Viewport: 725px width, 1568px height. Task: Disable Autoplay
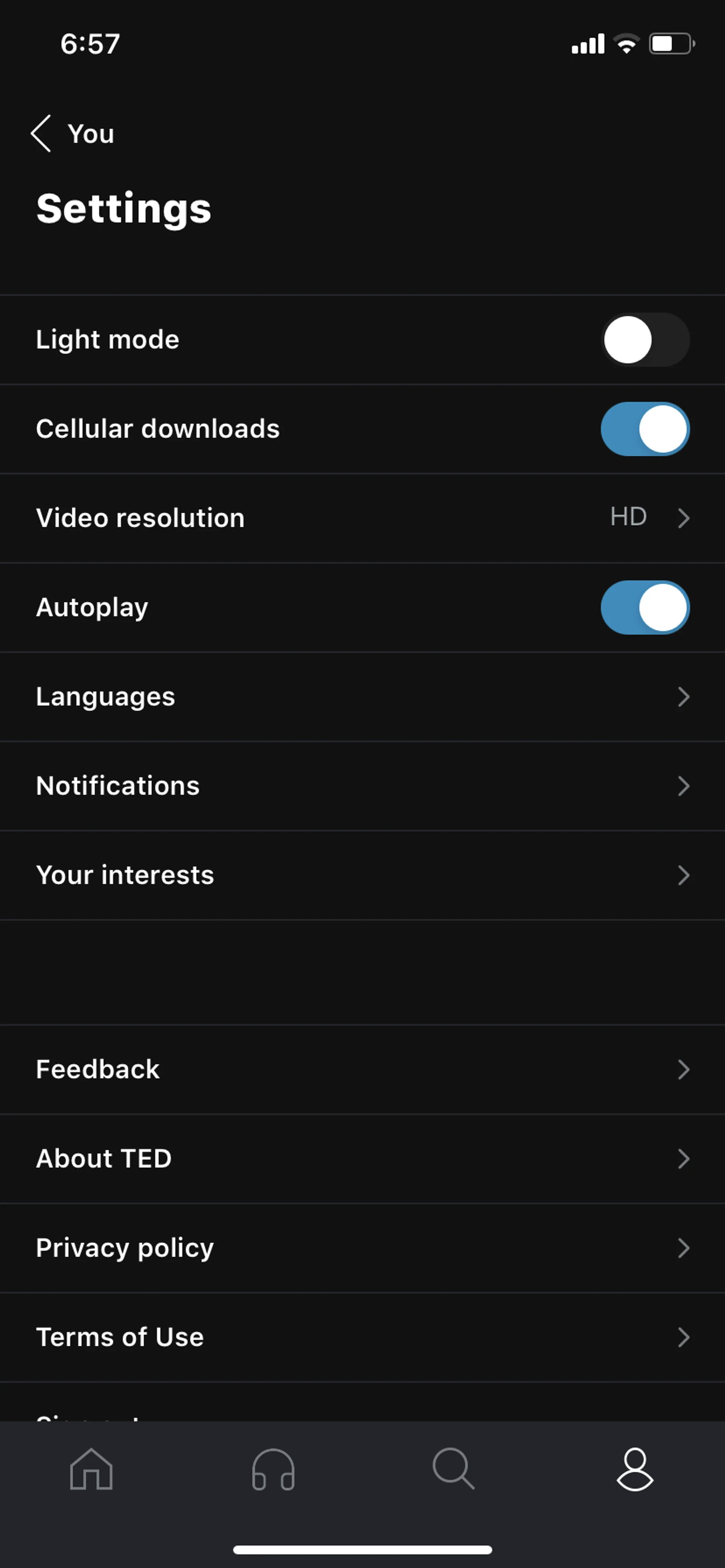point(645,608)
